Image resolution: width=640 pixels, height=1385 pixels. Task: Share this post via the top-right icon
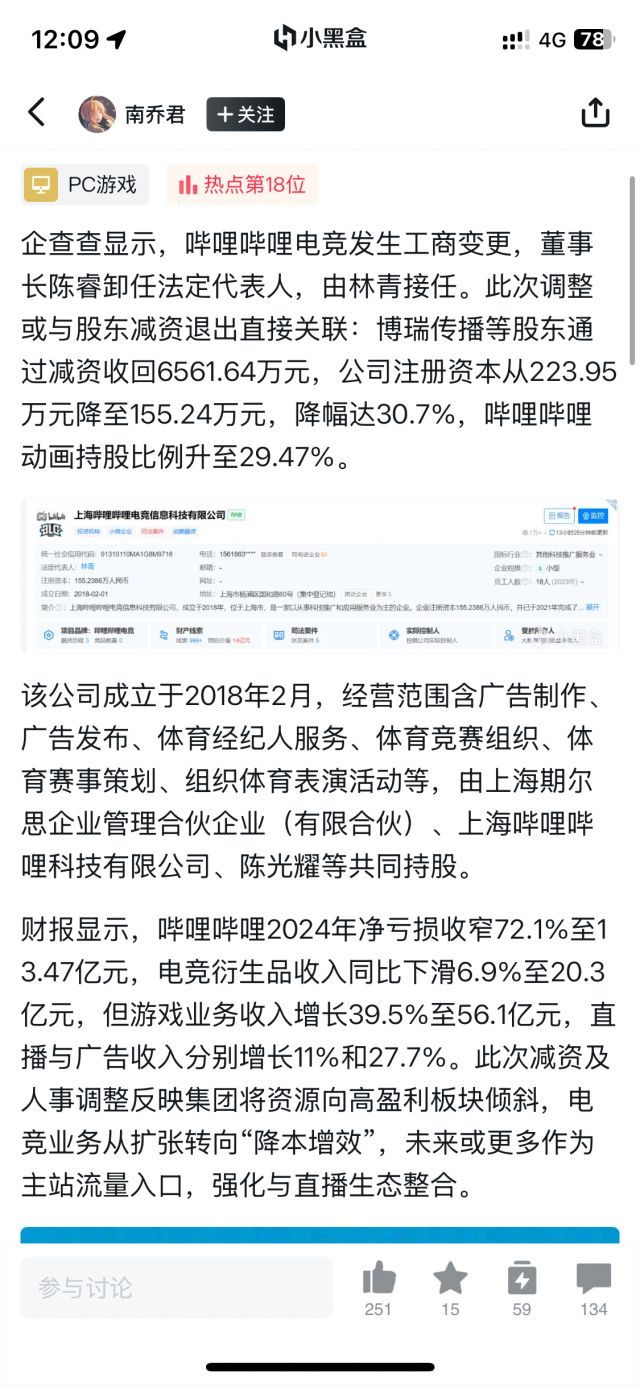595,113
